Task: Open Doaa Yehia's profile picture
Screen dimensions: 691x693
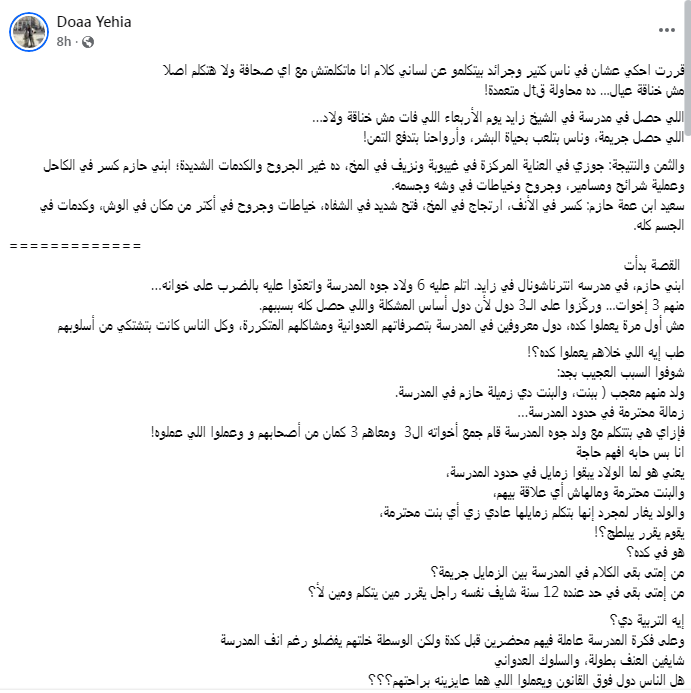Action: (29, 32)
